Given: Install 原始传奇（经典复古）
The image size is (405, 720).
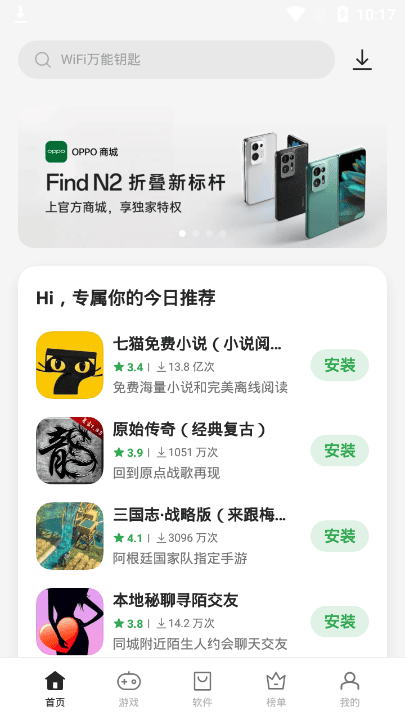Looking at the screenshot, I should (340, 450).
